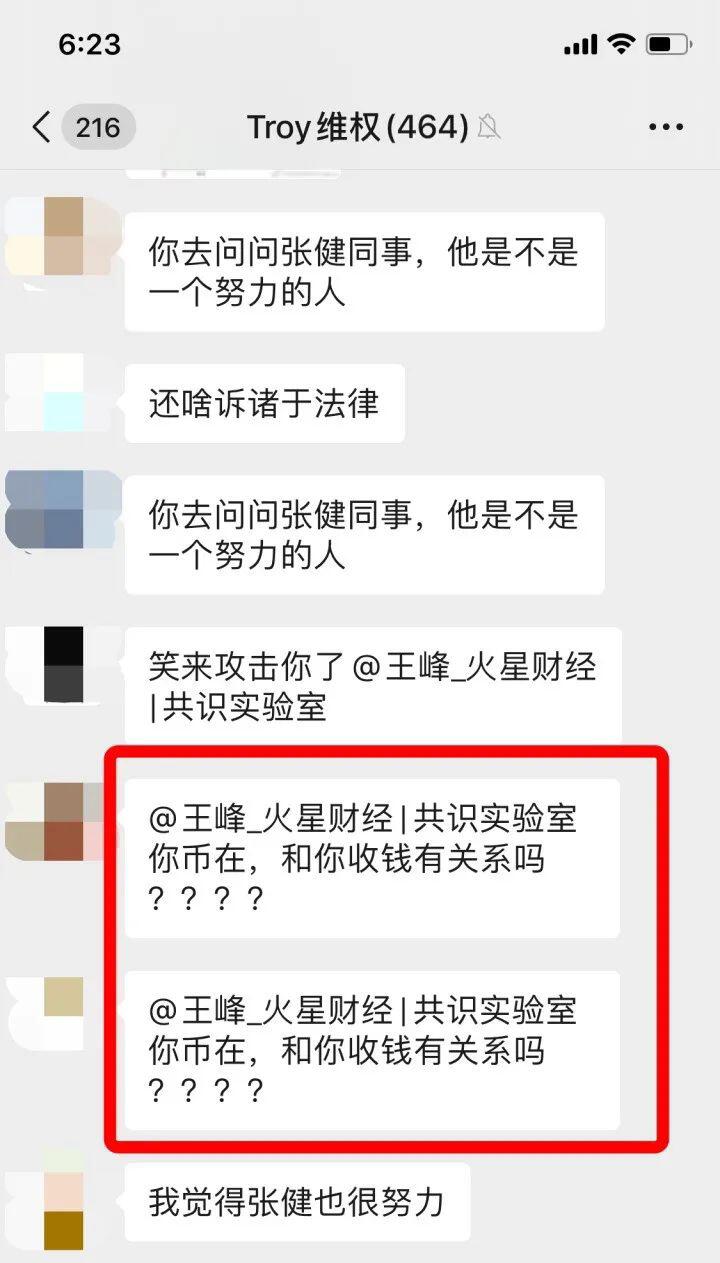View profile of sender of 我觉得张健也很努力
The width and height of the screenshot is (720, 1263).
tap(45, 1200)
